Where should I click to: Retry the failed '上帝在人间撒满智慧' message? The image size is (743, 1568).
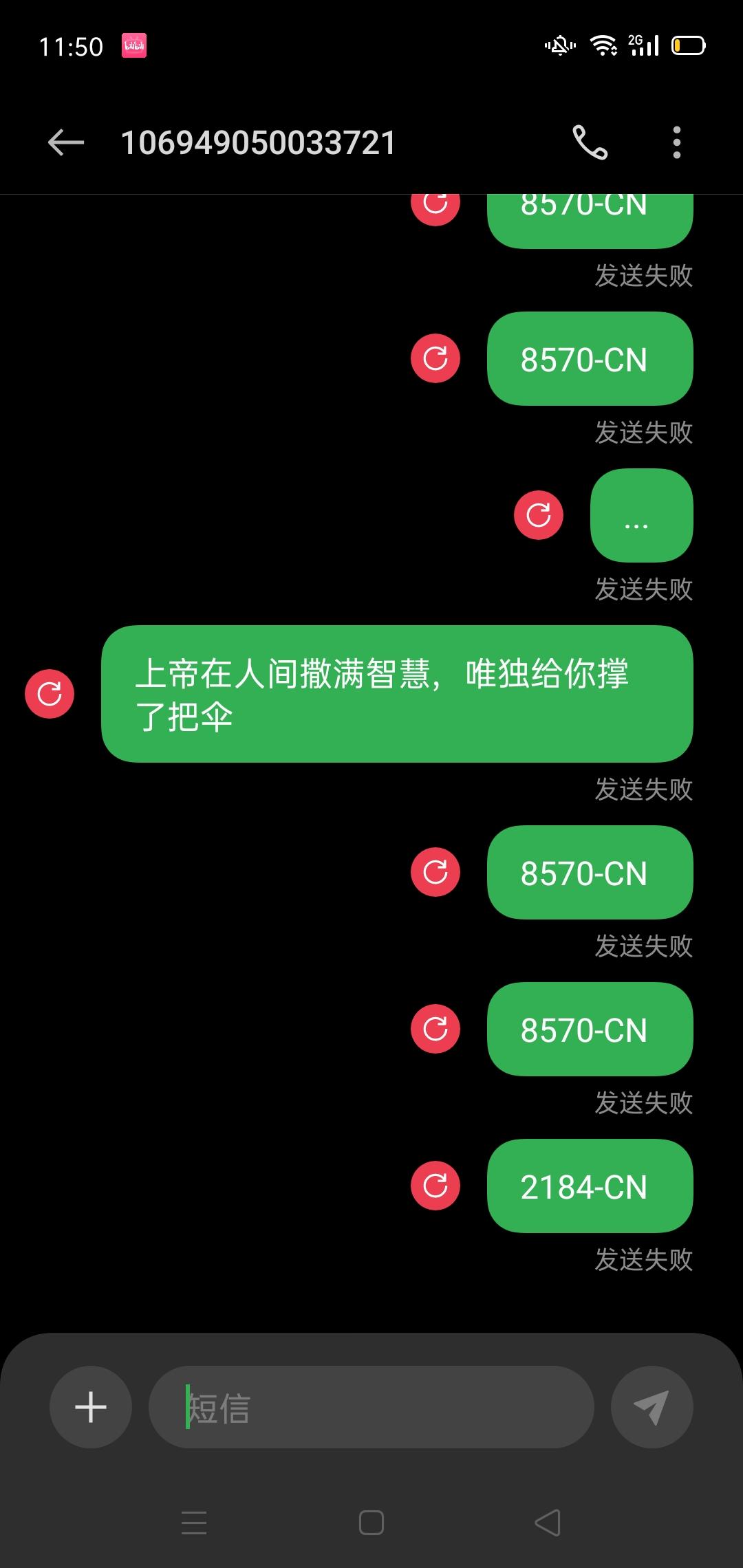(49, 693)
